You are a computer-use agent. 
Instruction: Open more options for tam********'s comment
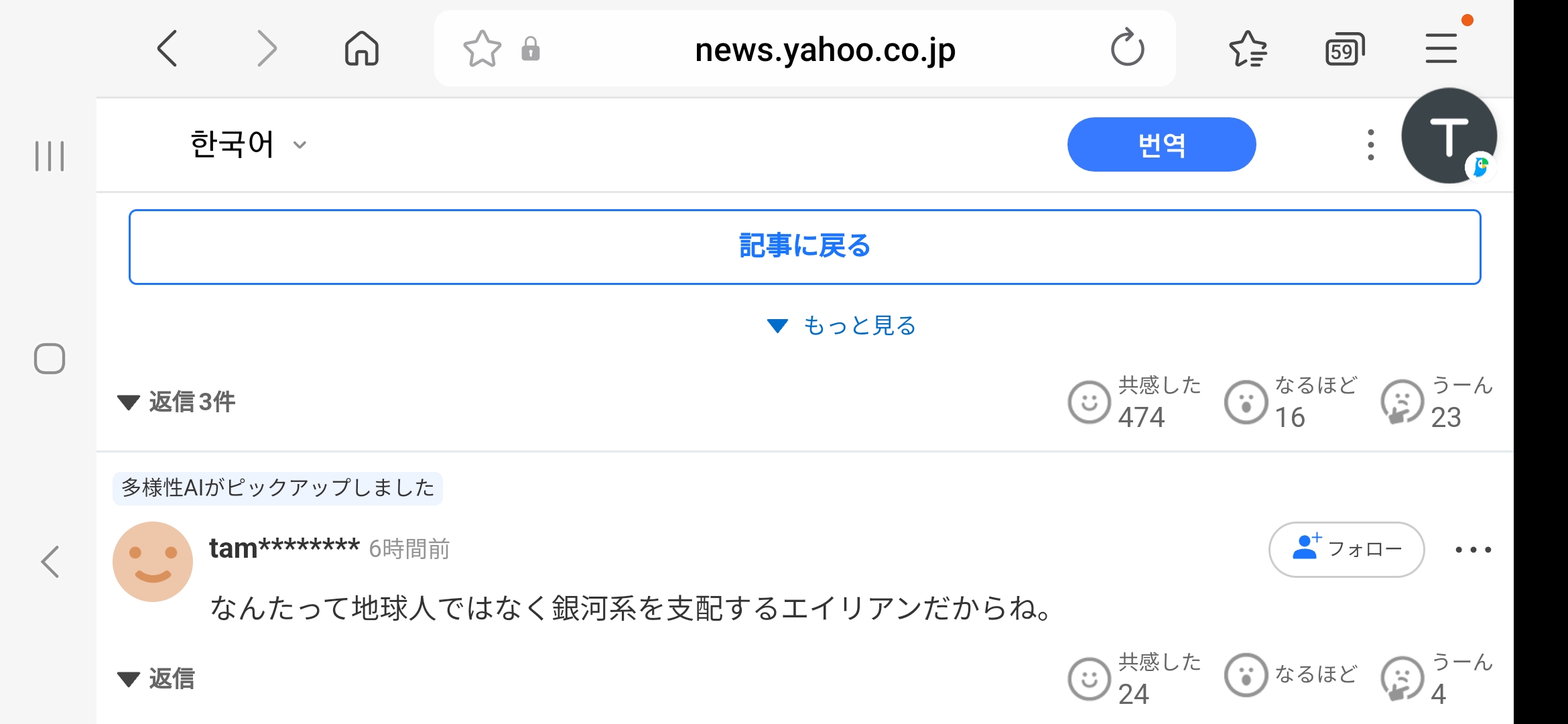[1472, 550]
